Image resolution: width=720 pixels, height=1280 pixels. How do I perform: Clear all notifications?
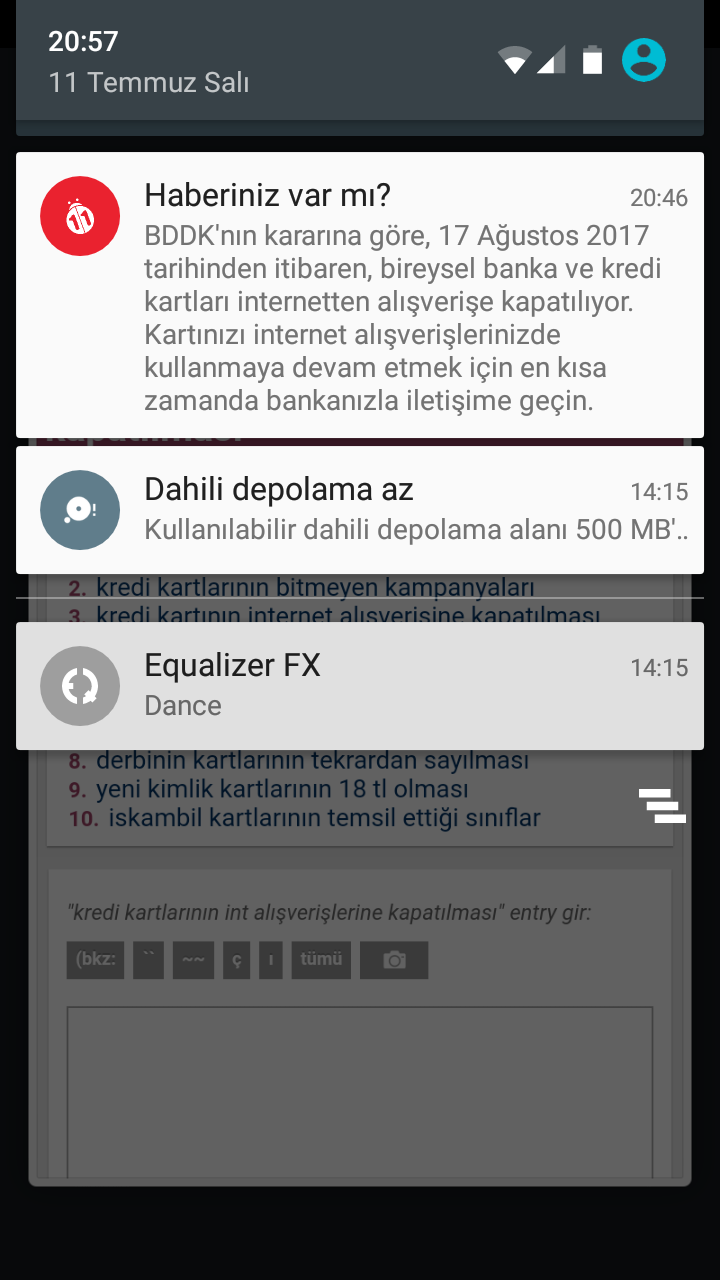662,805
